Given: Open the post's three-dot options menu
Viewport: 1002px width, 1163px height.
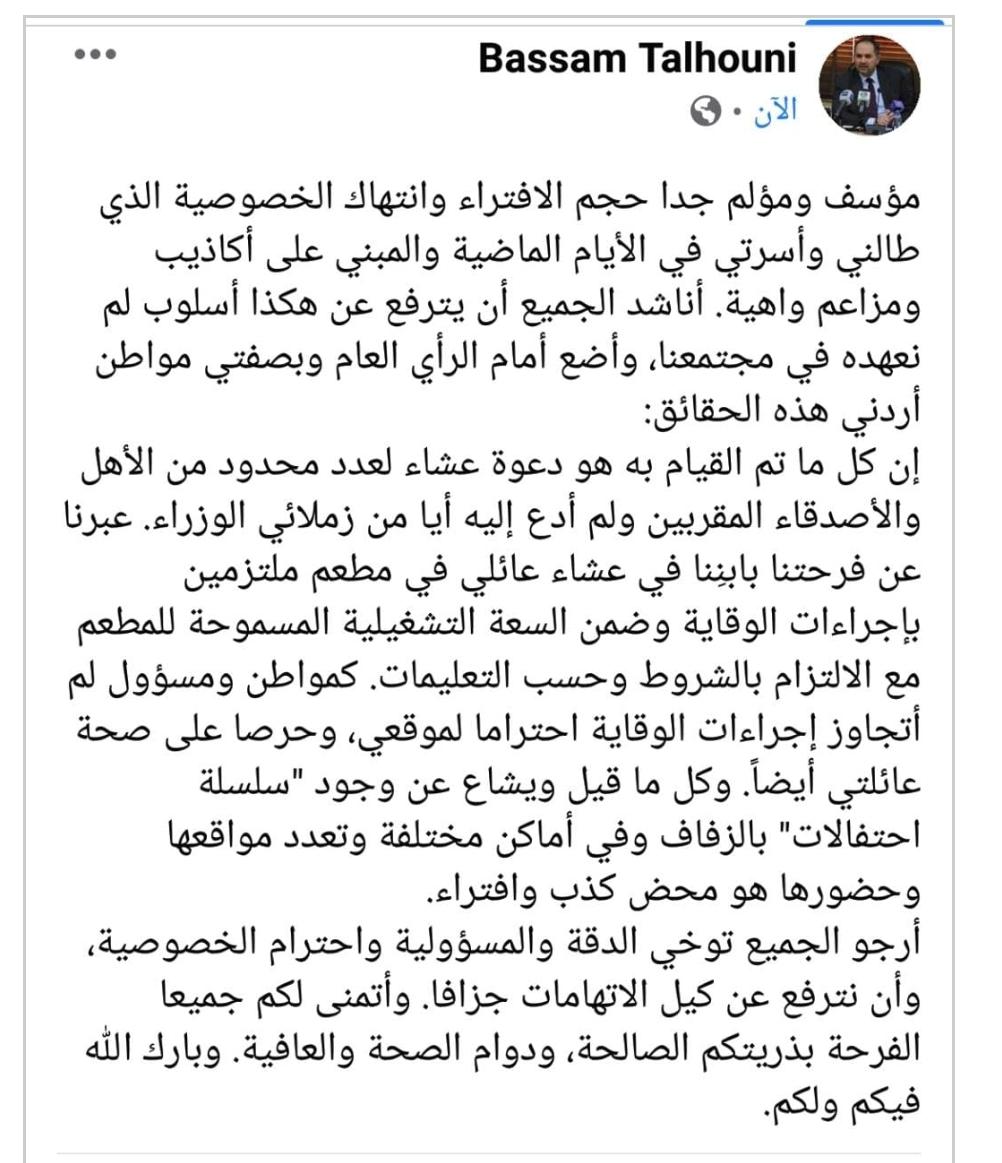Looking at the screenshot, I should point(95,53).
